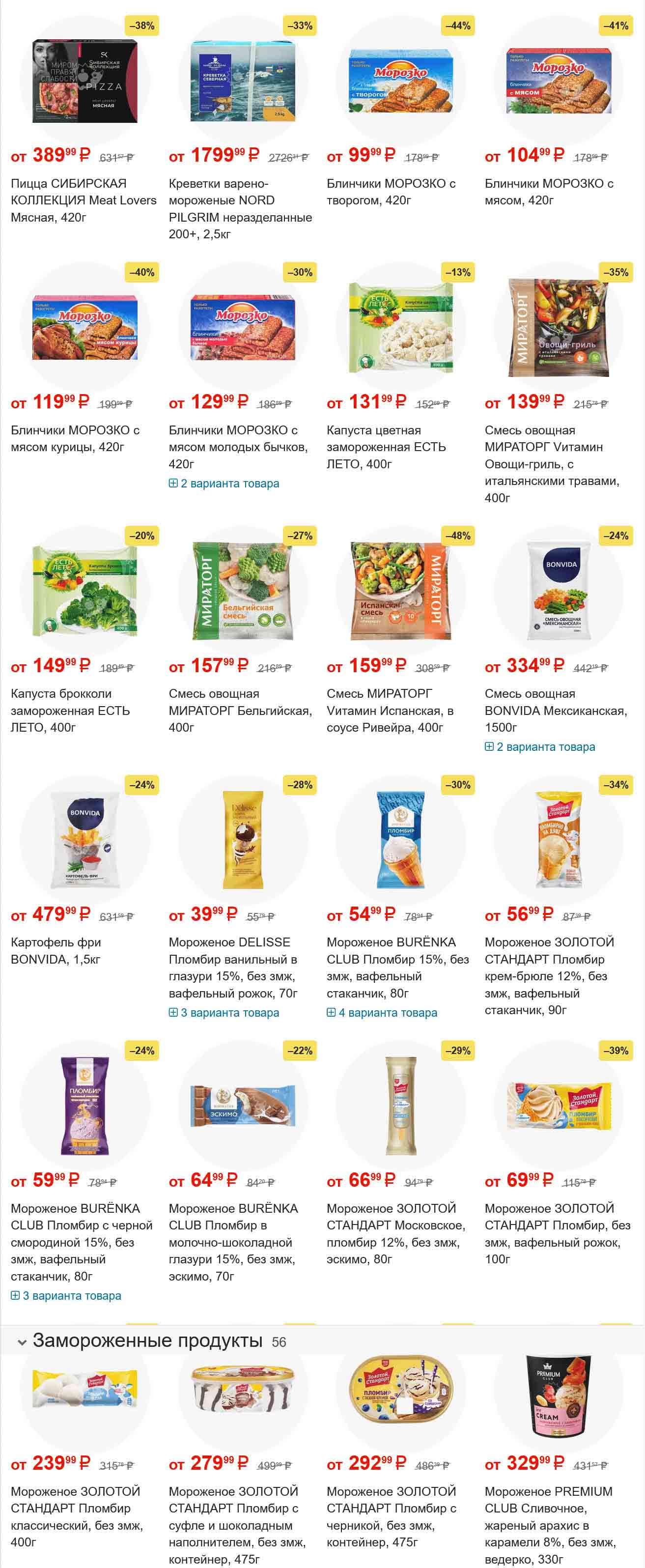Open Смесь МИРАТОРГ Испанская product
Image resolution: width=645 pixels, height=1568 pixels.
pos(390,710)
